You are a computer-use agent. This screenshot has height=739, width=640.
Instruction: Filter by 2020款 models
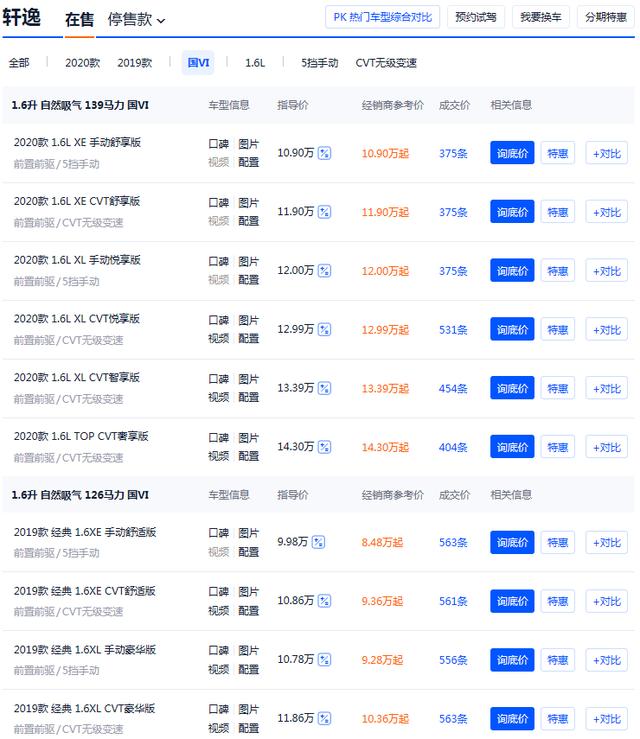[82, 62]
